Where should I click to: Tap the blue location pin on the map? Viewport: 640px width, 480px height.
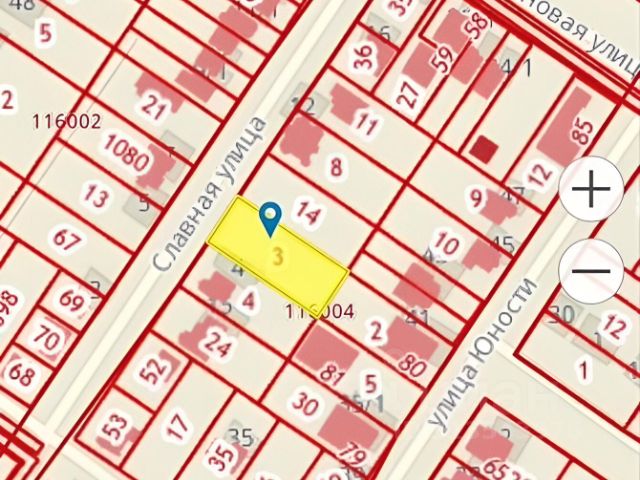(x=270, y=217)
